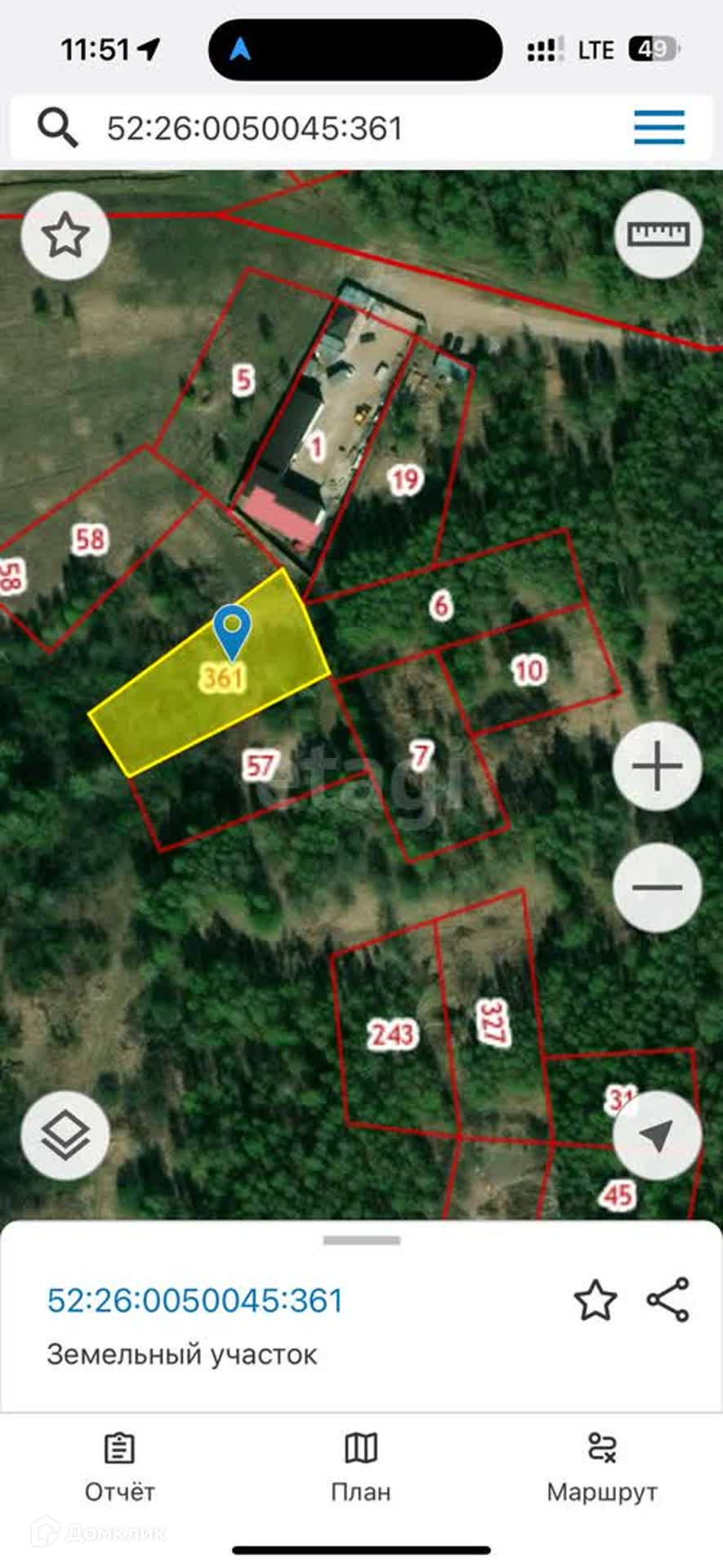Image resolution: width=723 pixels, height=1568 pixels.
Task: Share this land parcel
Action: tap(668, 1300)
